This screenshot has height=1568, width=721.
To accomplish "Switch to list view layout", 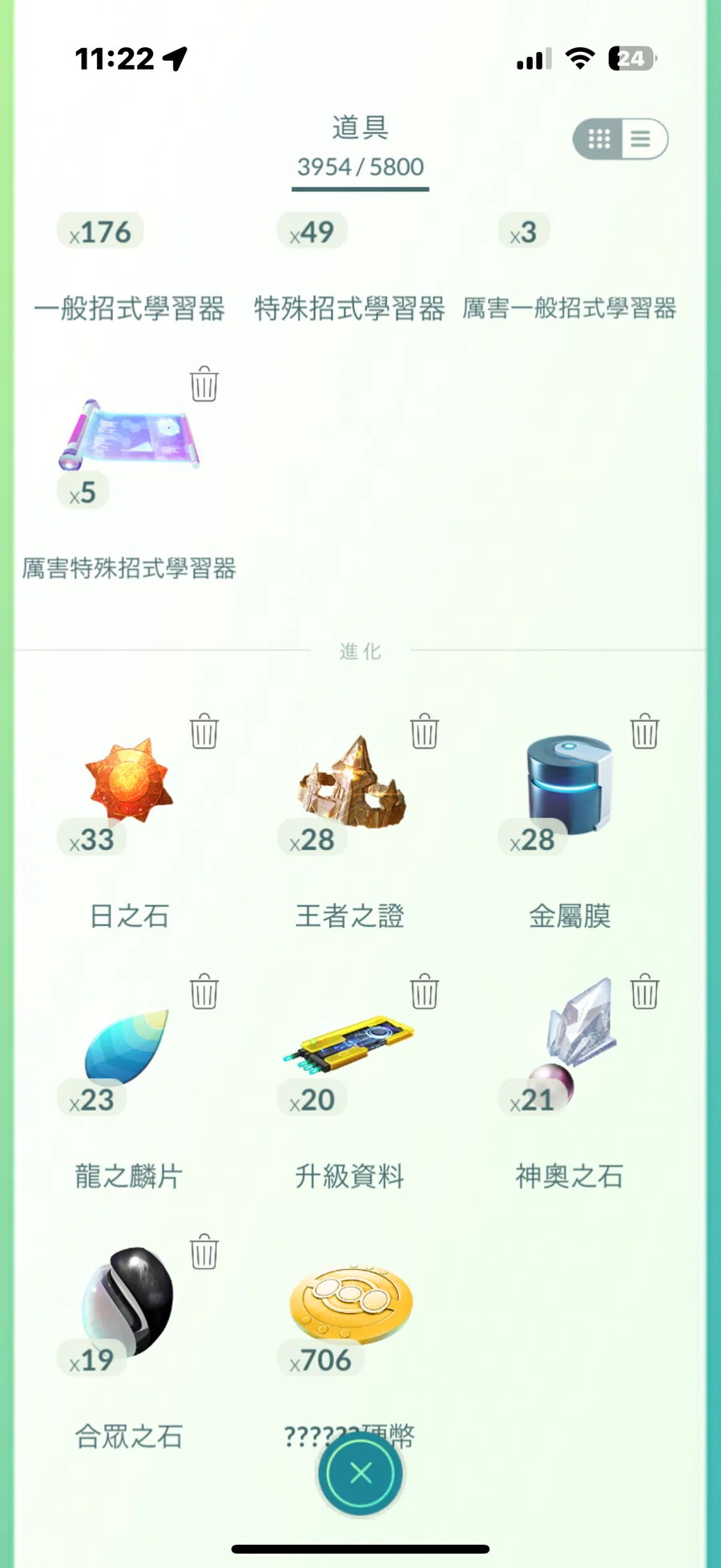I will click(x=641, y=139).
